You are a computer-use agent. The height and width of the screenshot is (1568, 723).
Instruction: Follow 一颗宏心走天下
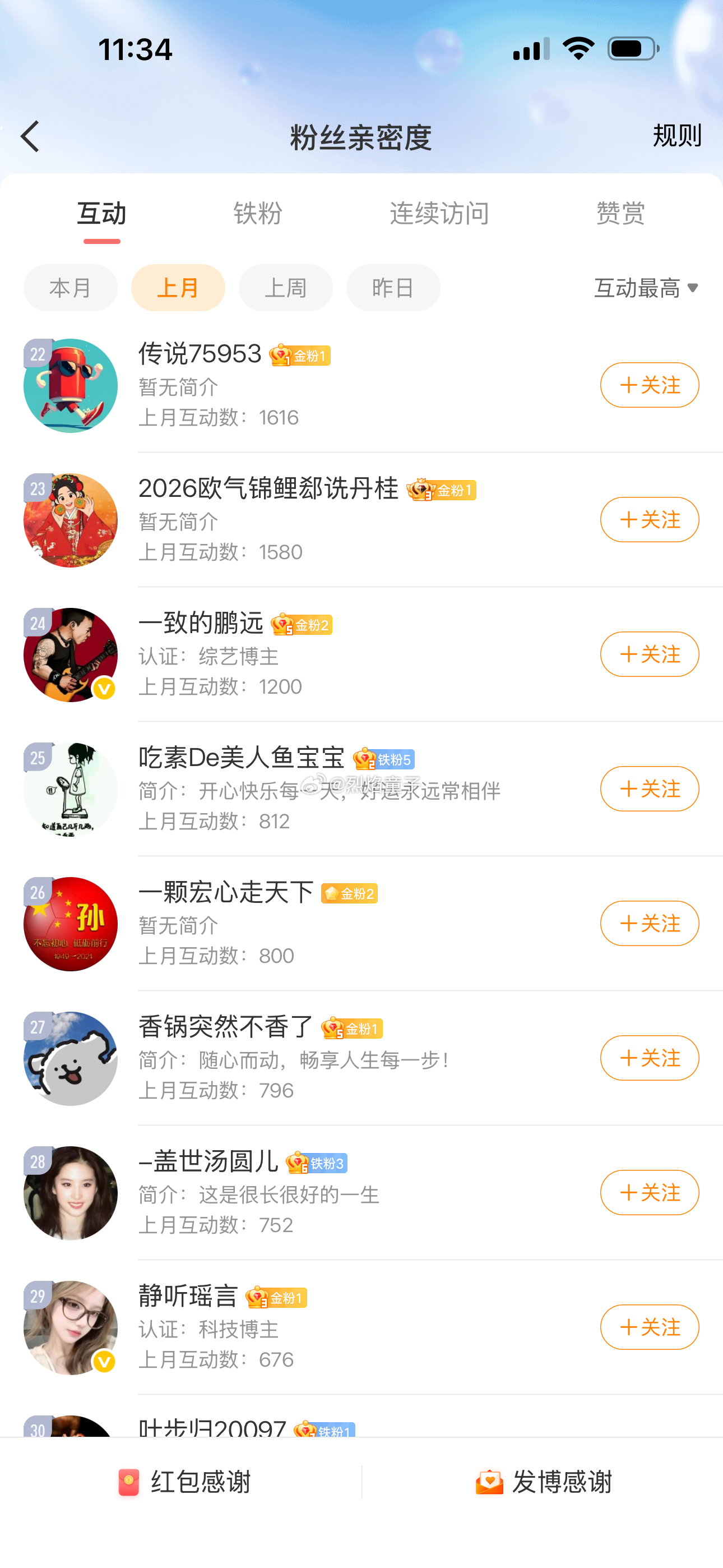650,924
